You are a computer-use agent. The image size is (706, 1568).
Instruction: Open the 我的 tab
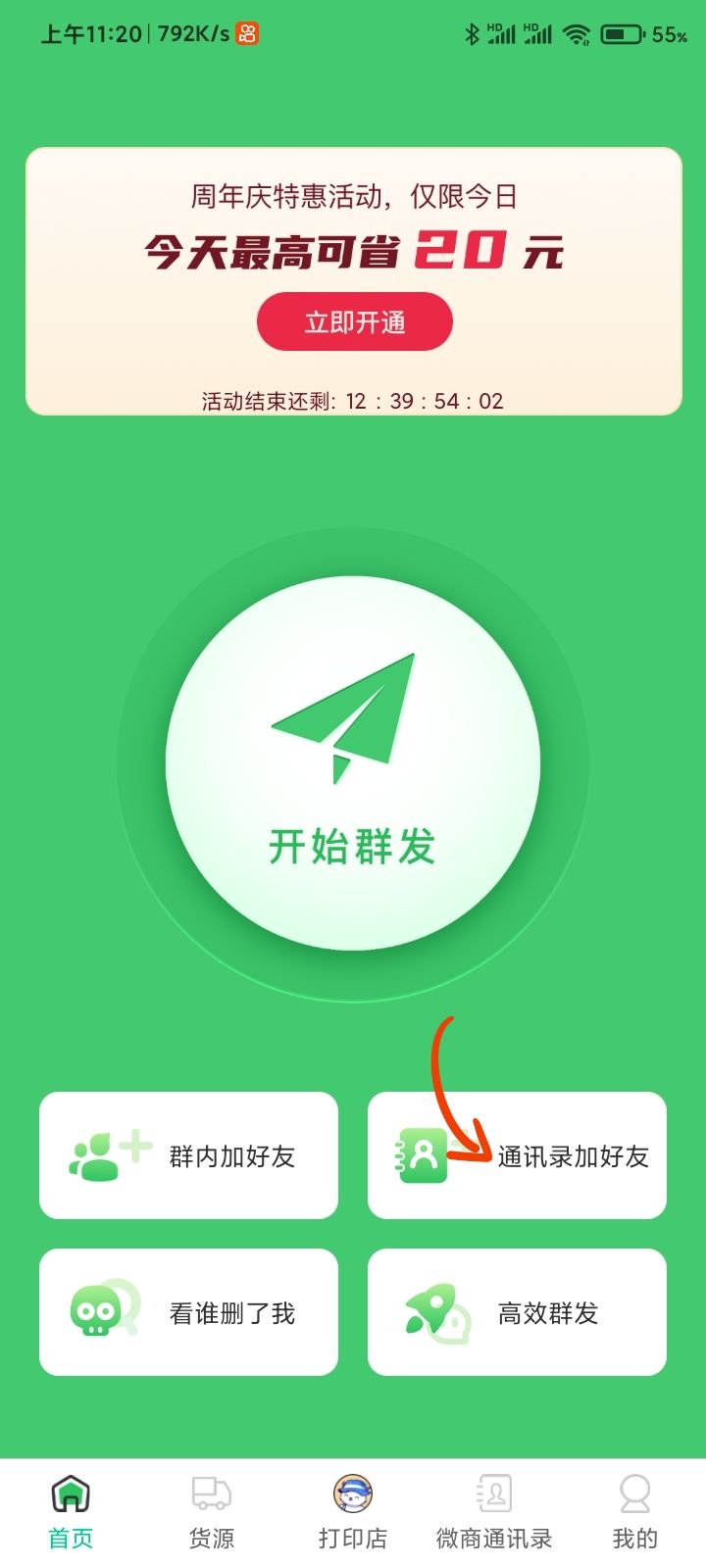click(x=635, y=1512)
